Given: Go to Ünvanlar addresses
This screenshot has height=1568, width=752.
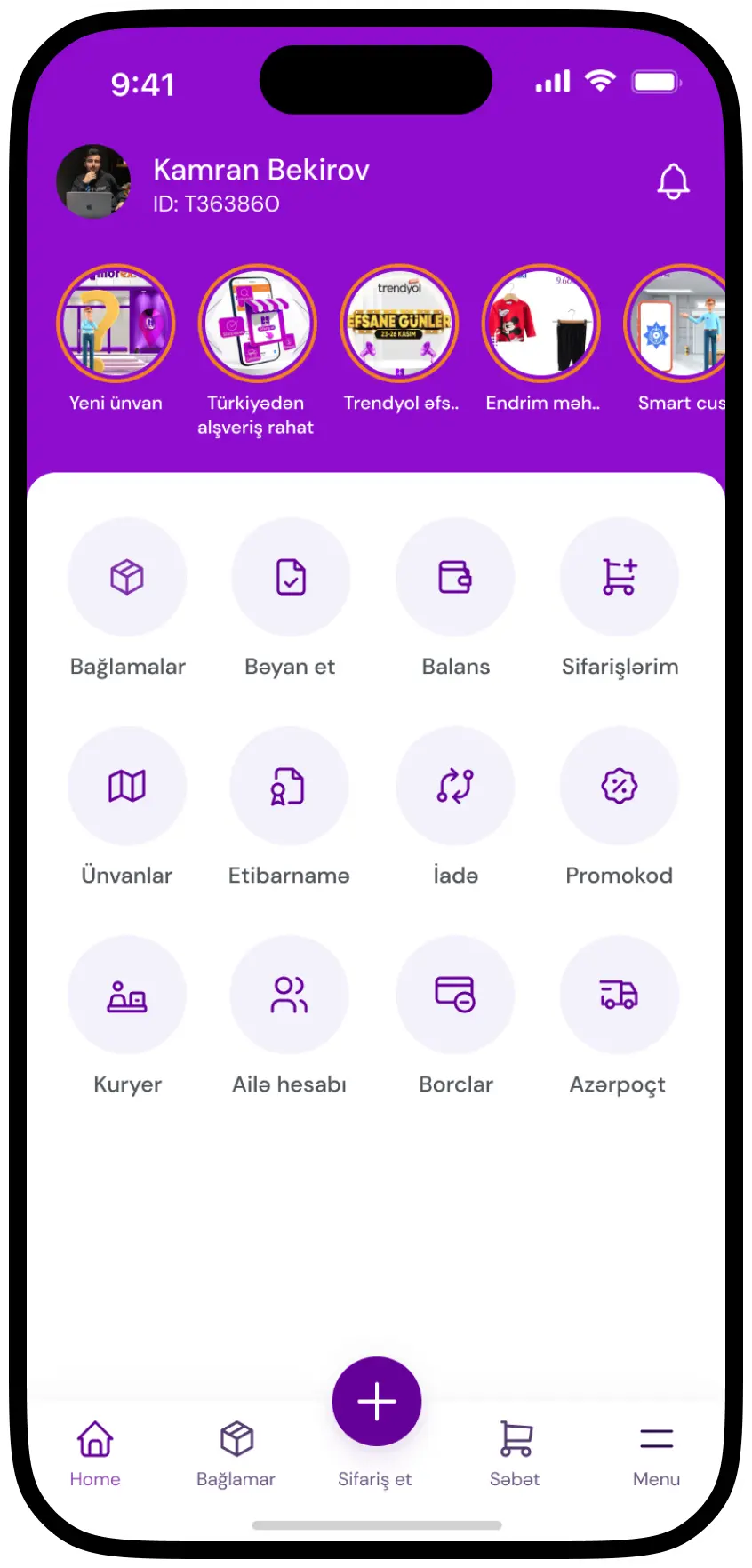Looking at the screenshot, I should point(127,787).
